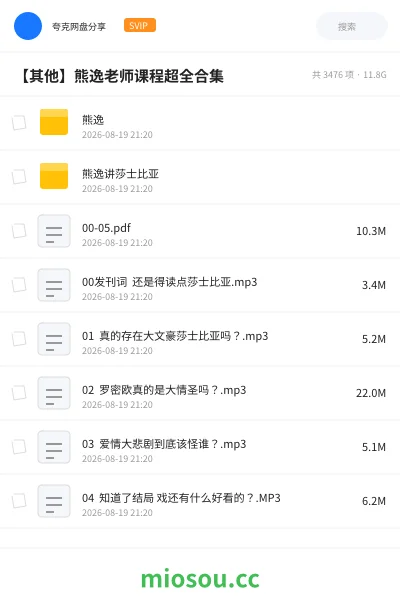
Task: Select the checkbox for 03 爱情大悲剧到底该怪谁
Action: pos(19,447)
